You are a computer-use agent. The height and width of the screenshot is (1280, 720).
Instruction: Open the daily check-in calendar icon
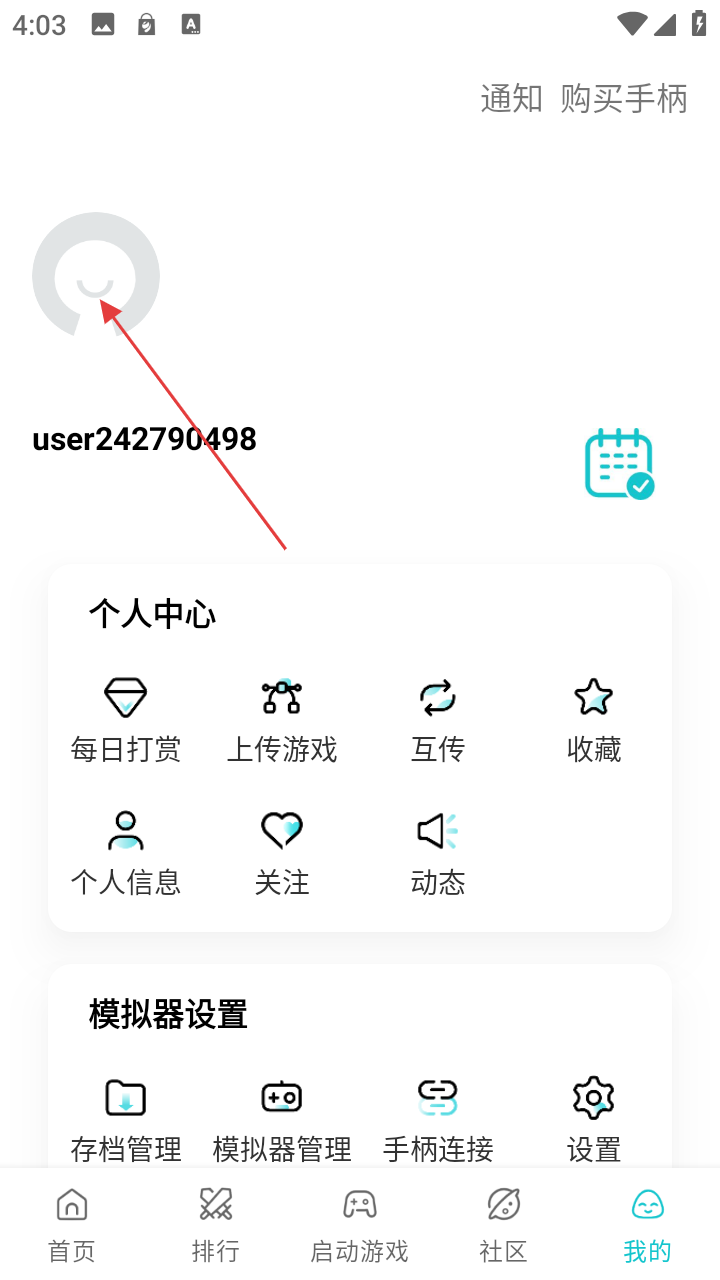point(619,463)
